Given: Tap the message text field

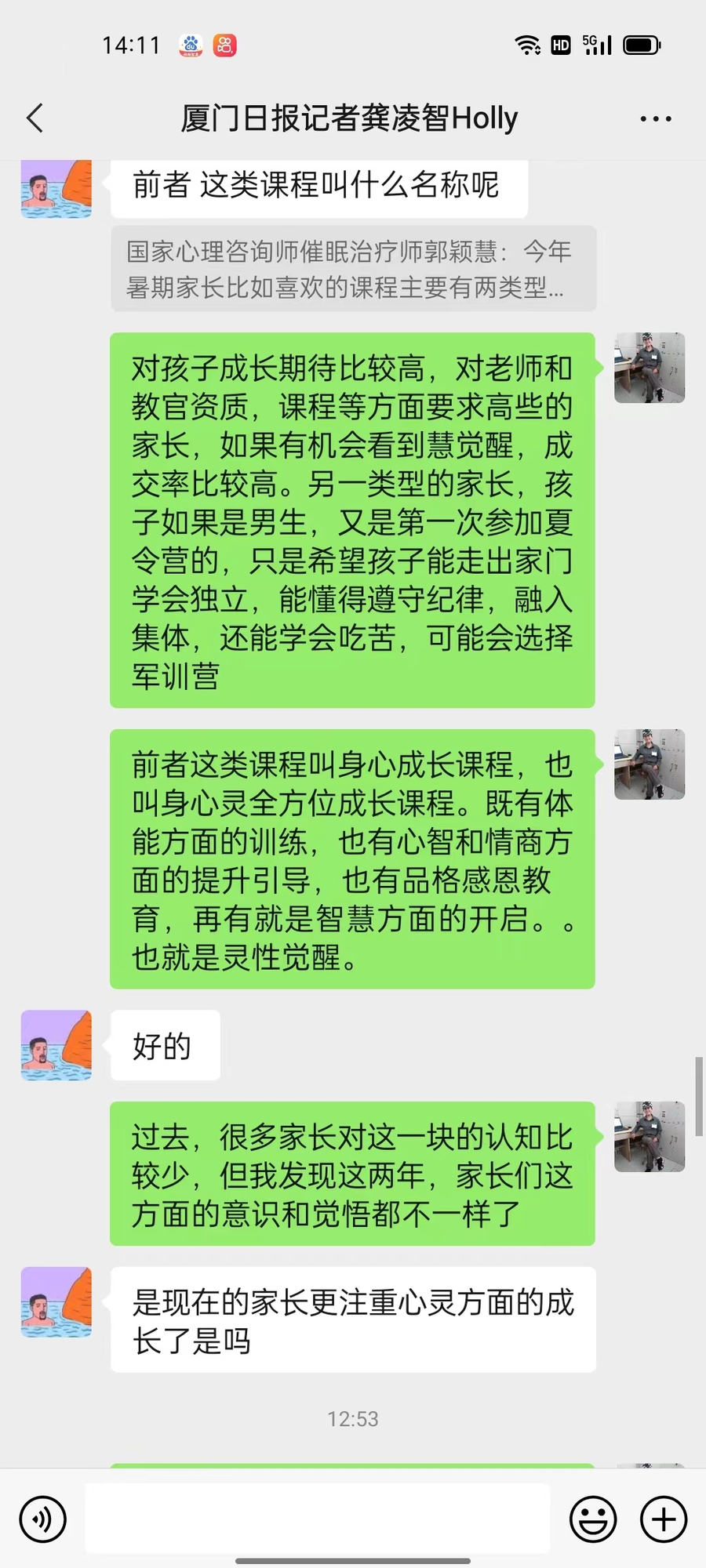Looking at the screenshot, I should [317, 1518].
